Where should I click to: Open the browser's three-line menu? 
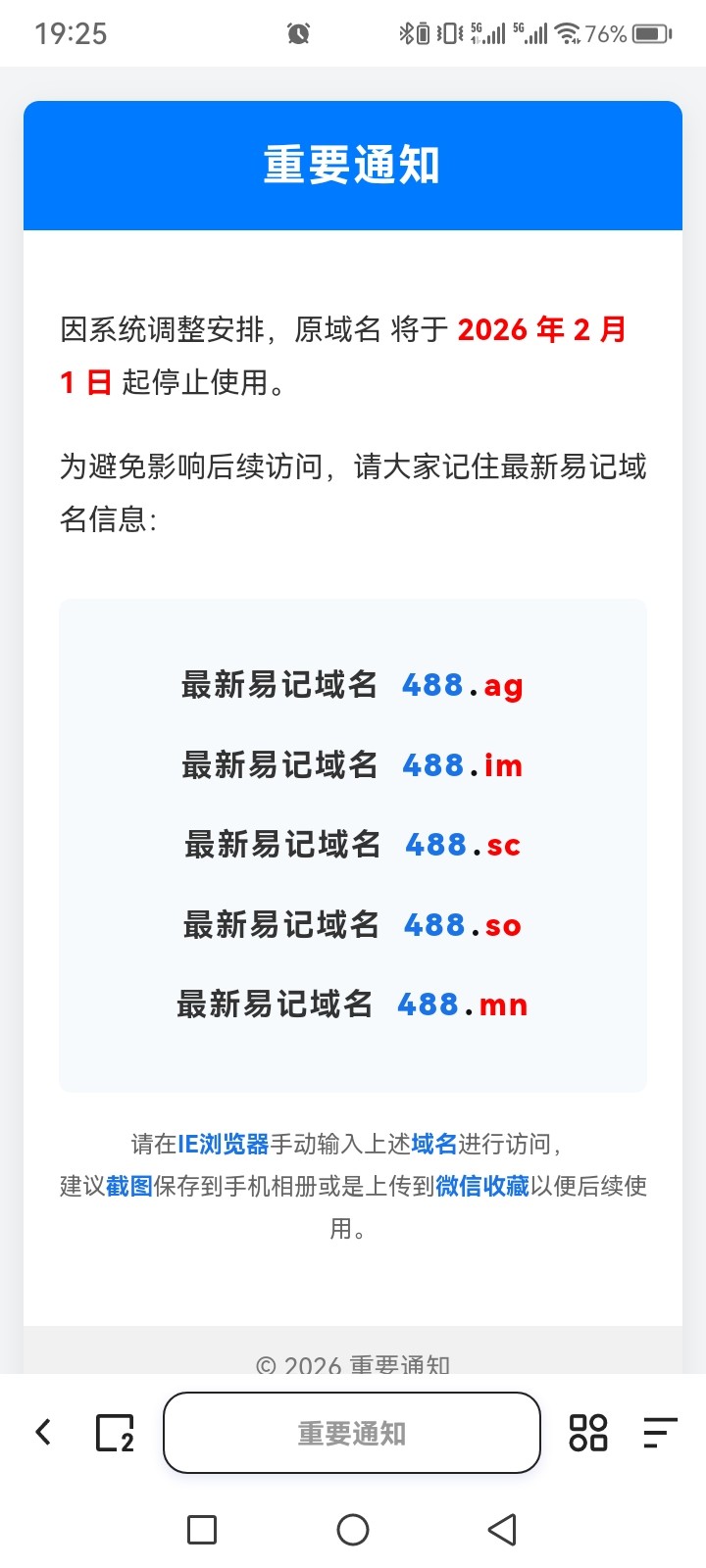point(660,1433)
